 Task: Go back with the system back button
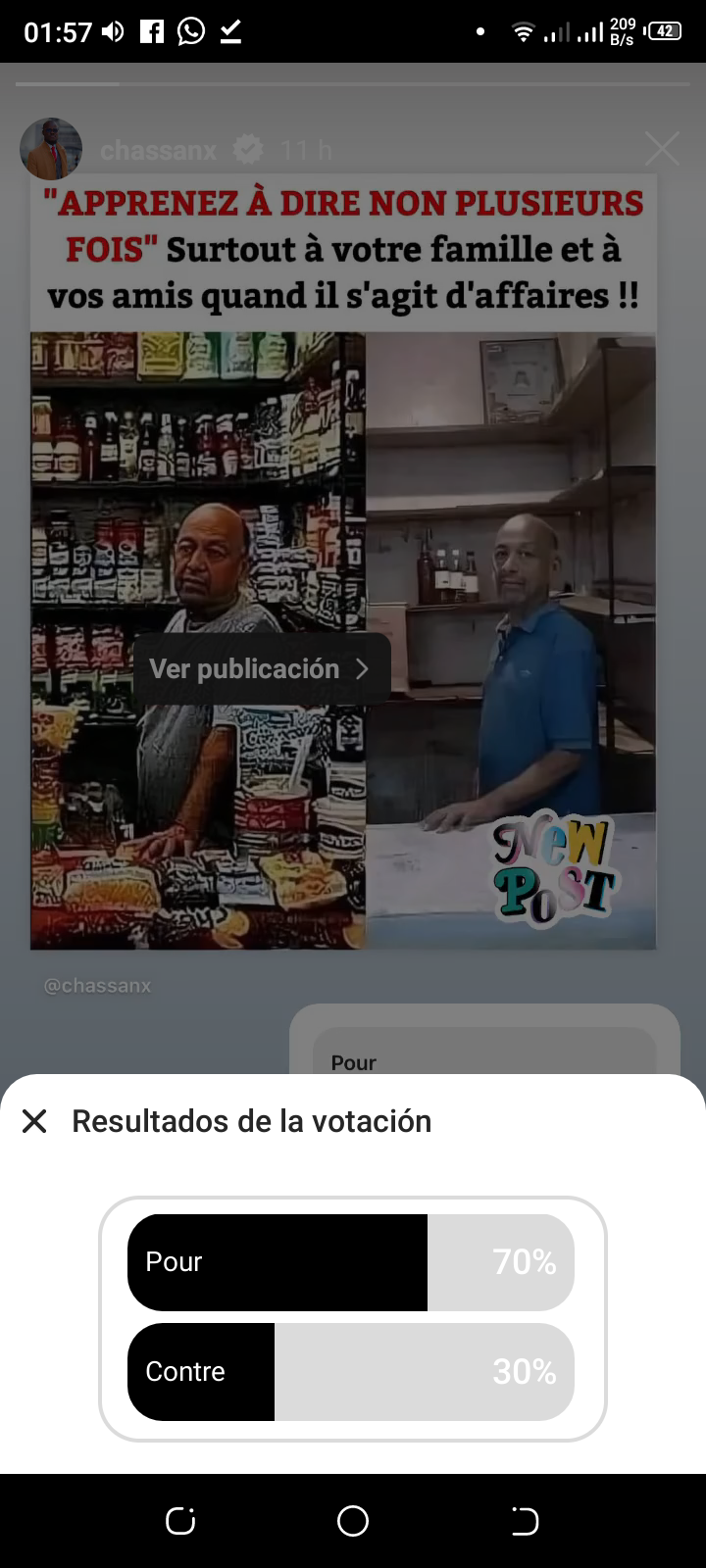coord(525,1521)
